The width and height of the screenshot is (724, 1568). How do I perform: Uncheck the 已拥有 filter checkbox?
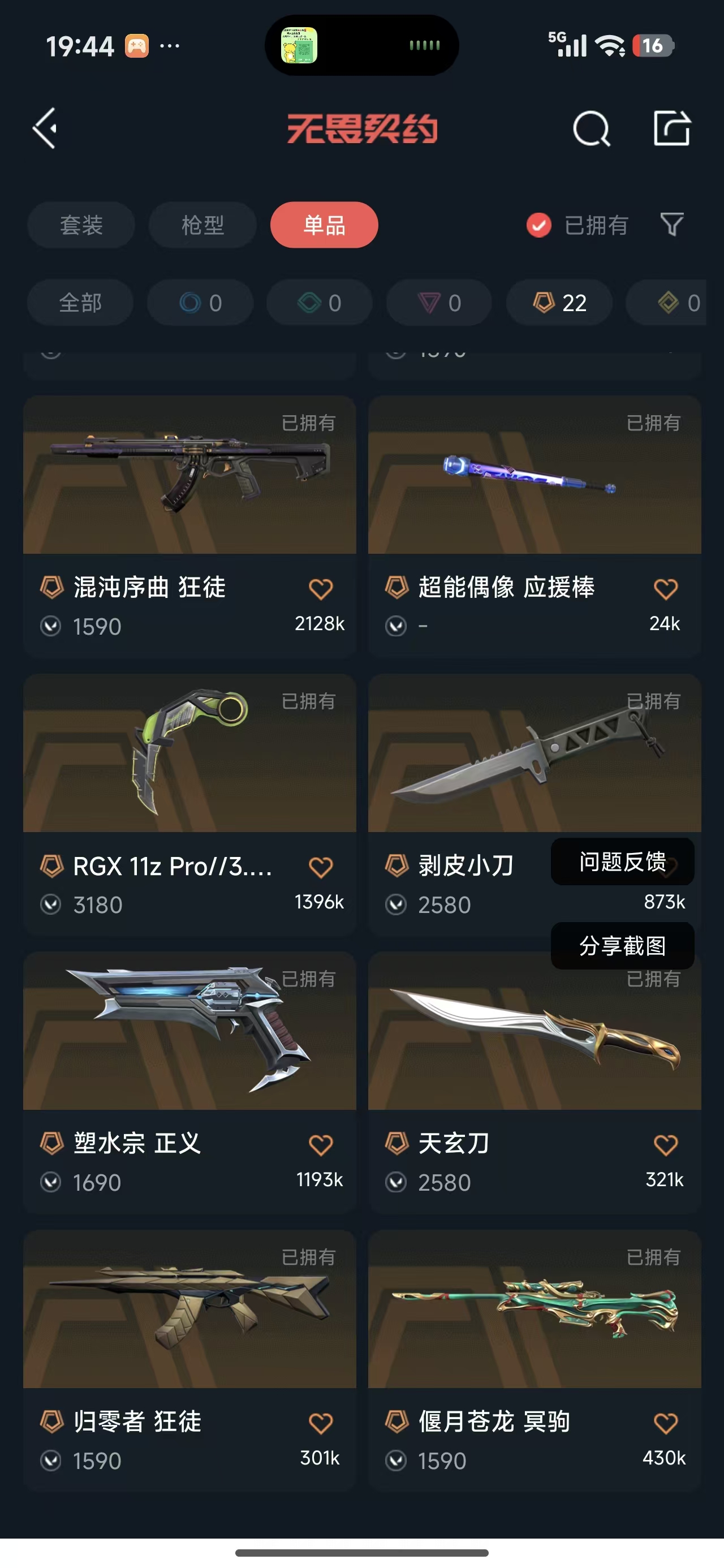point(539,225)
